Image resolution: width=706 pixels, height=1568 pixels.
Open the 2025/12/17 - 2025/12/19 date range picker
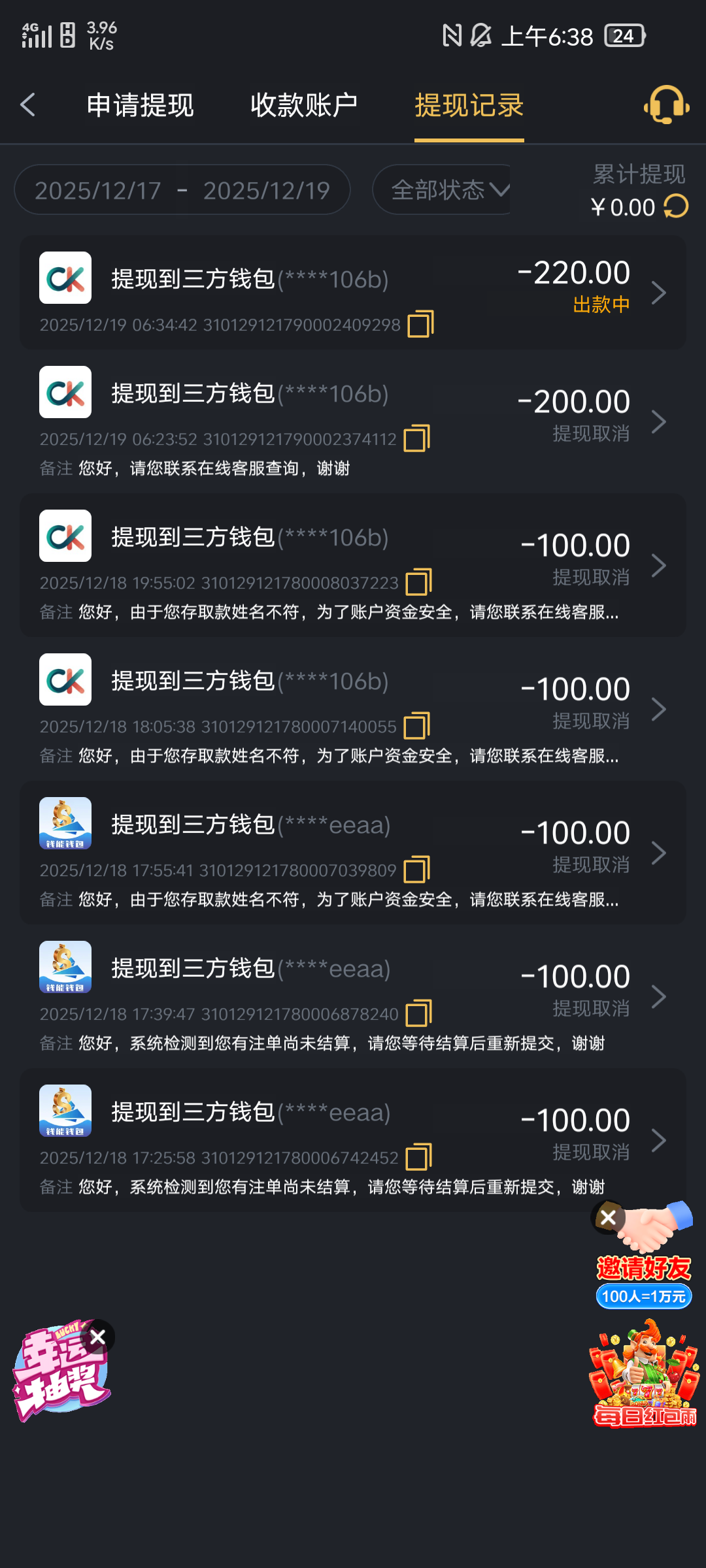[x=182, y=190]
